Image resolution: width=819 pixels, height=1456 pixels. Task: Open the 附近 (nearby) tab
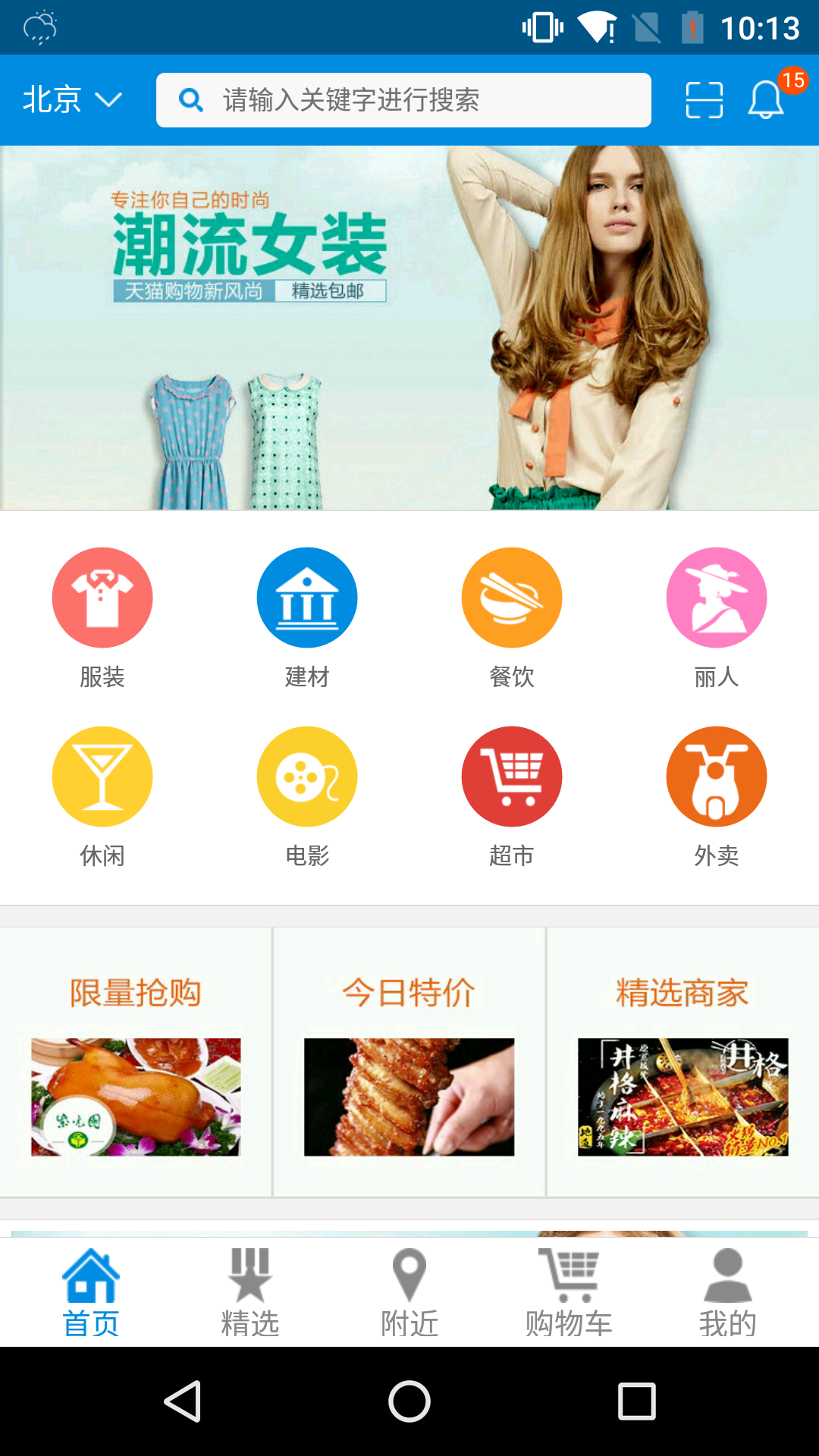(x=409, y=1289)
